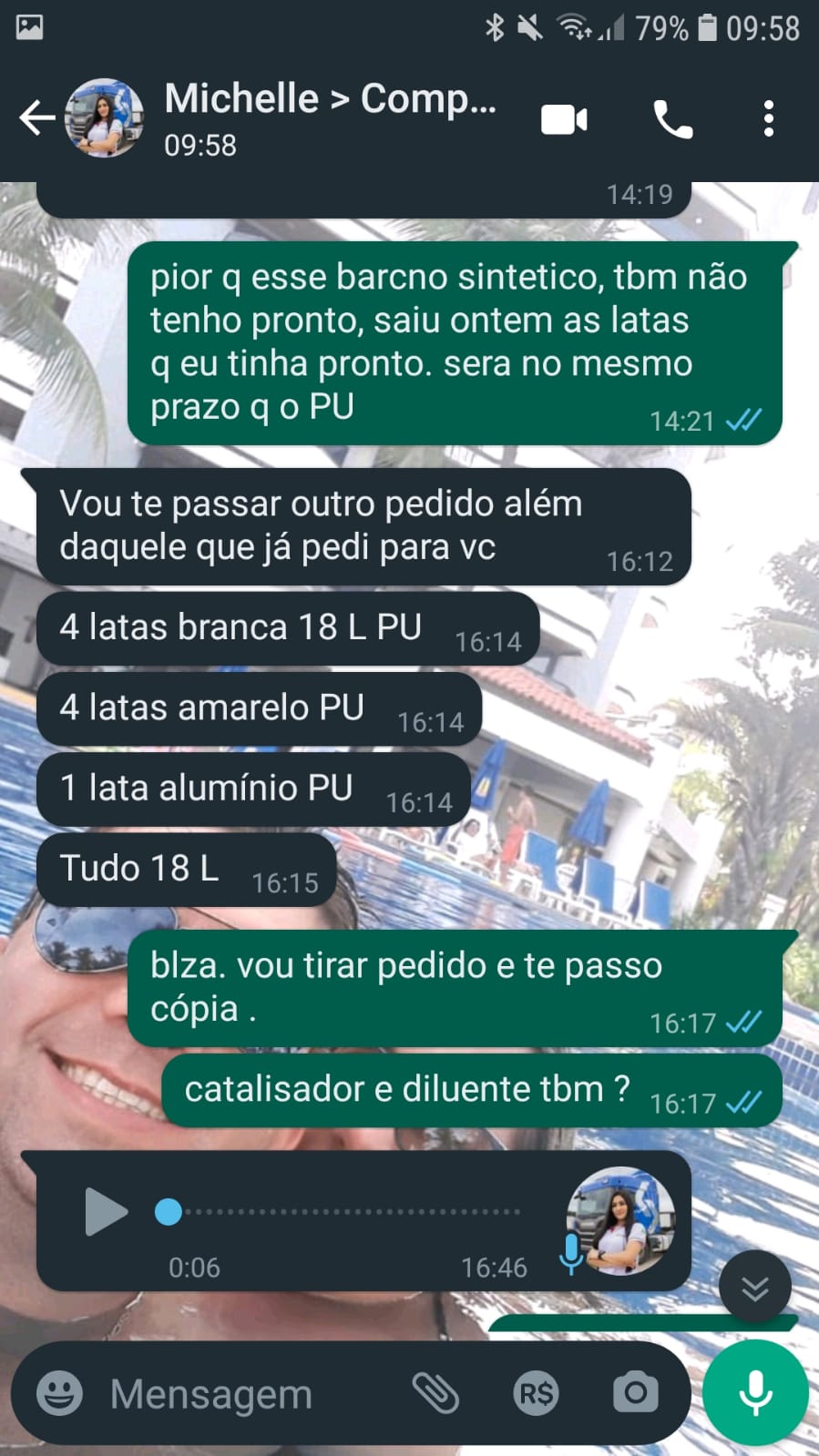Tap the microphone to record audio
This screenshot has height=1456, width=819.
click(755, 1393)
